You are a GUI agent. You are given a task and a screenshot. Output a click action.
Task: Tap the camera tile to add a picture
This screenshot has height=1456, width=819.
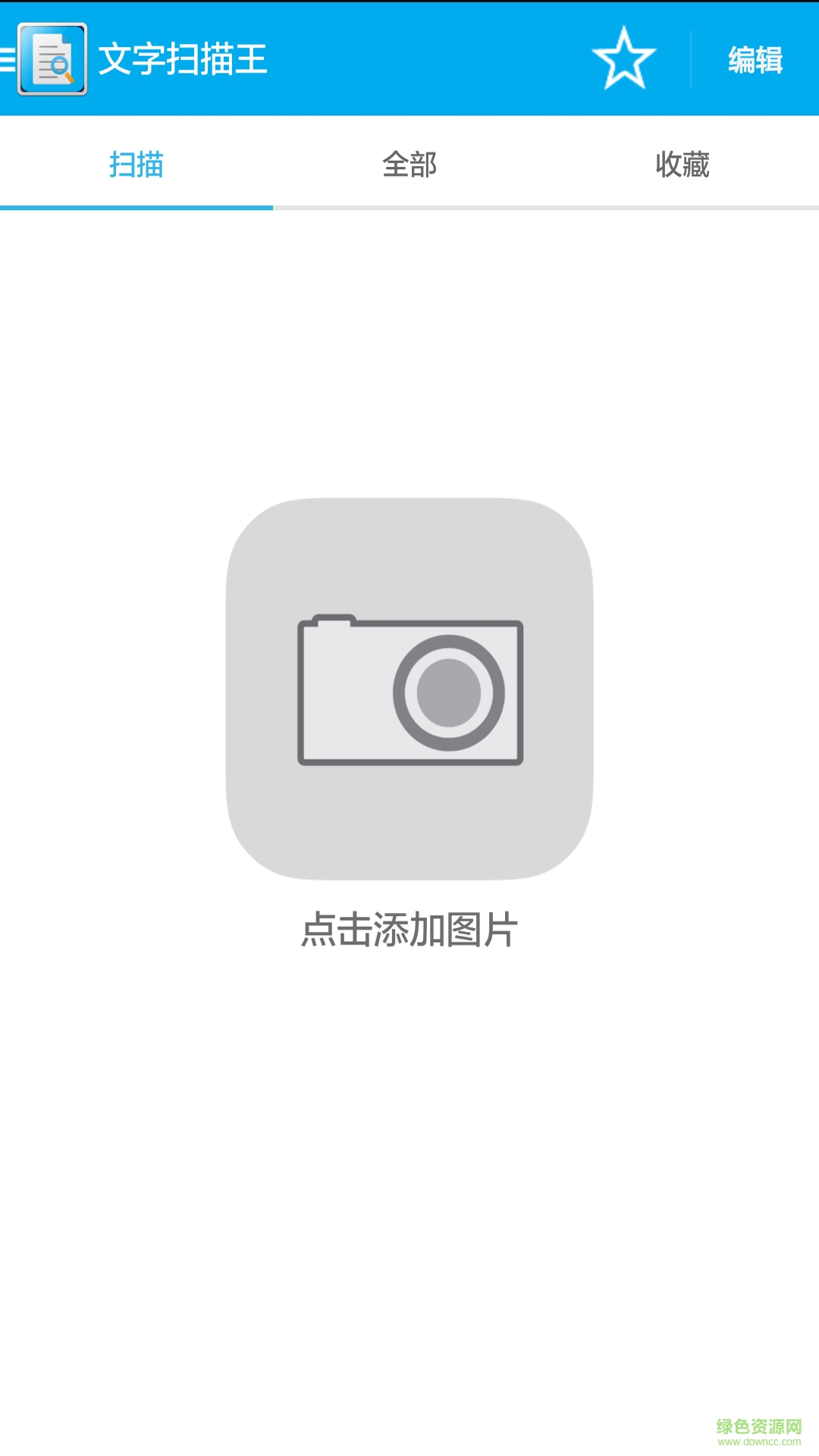point(409,689)
